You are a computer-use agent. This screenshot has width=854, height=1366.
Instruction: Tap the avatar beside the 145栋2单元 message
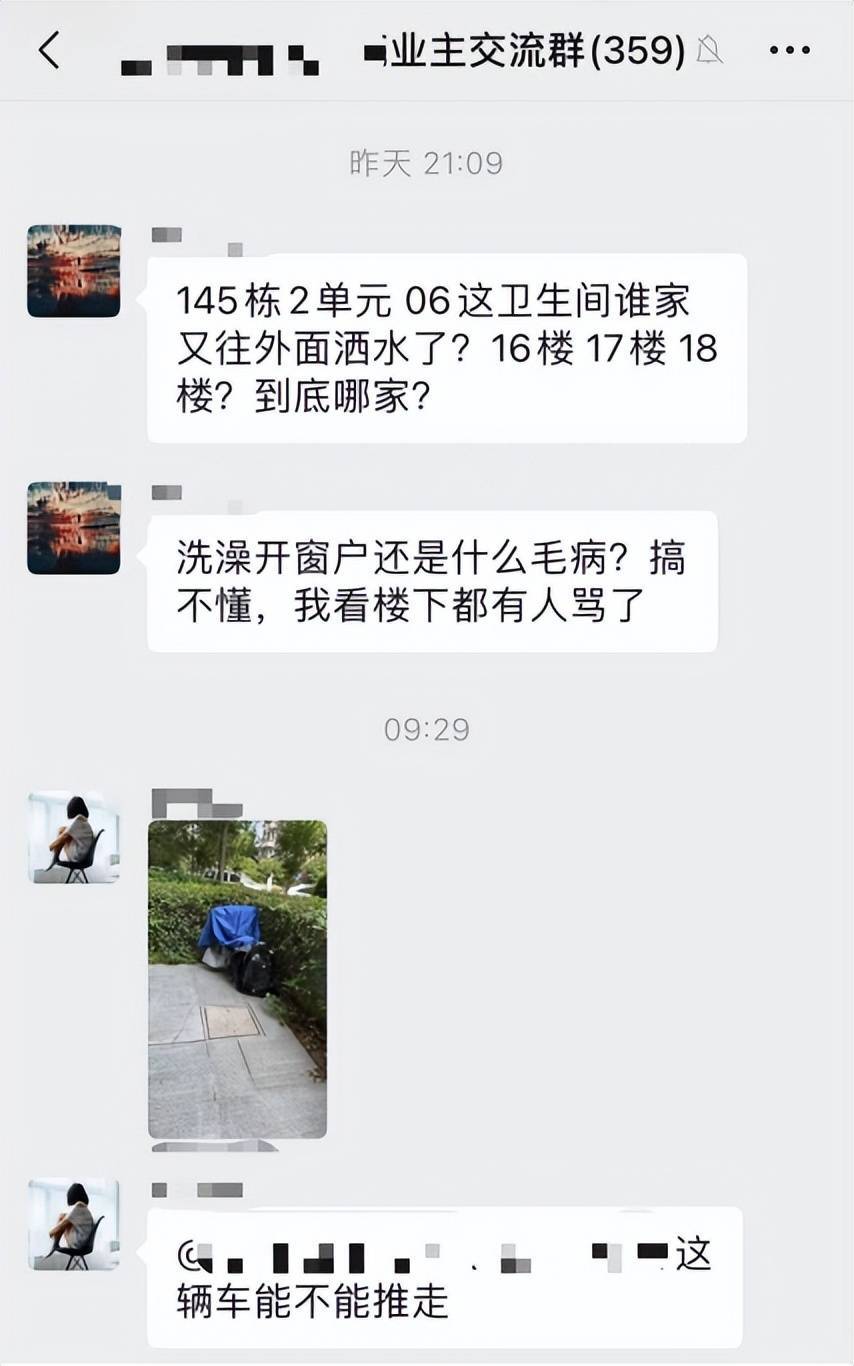[74, 271]
